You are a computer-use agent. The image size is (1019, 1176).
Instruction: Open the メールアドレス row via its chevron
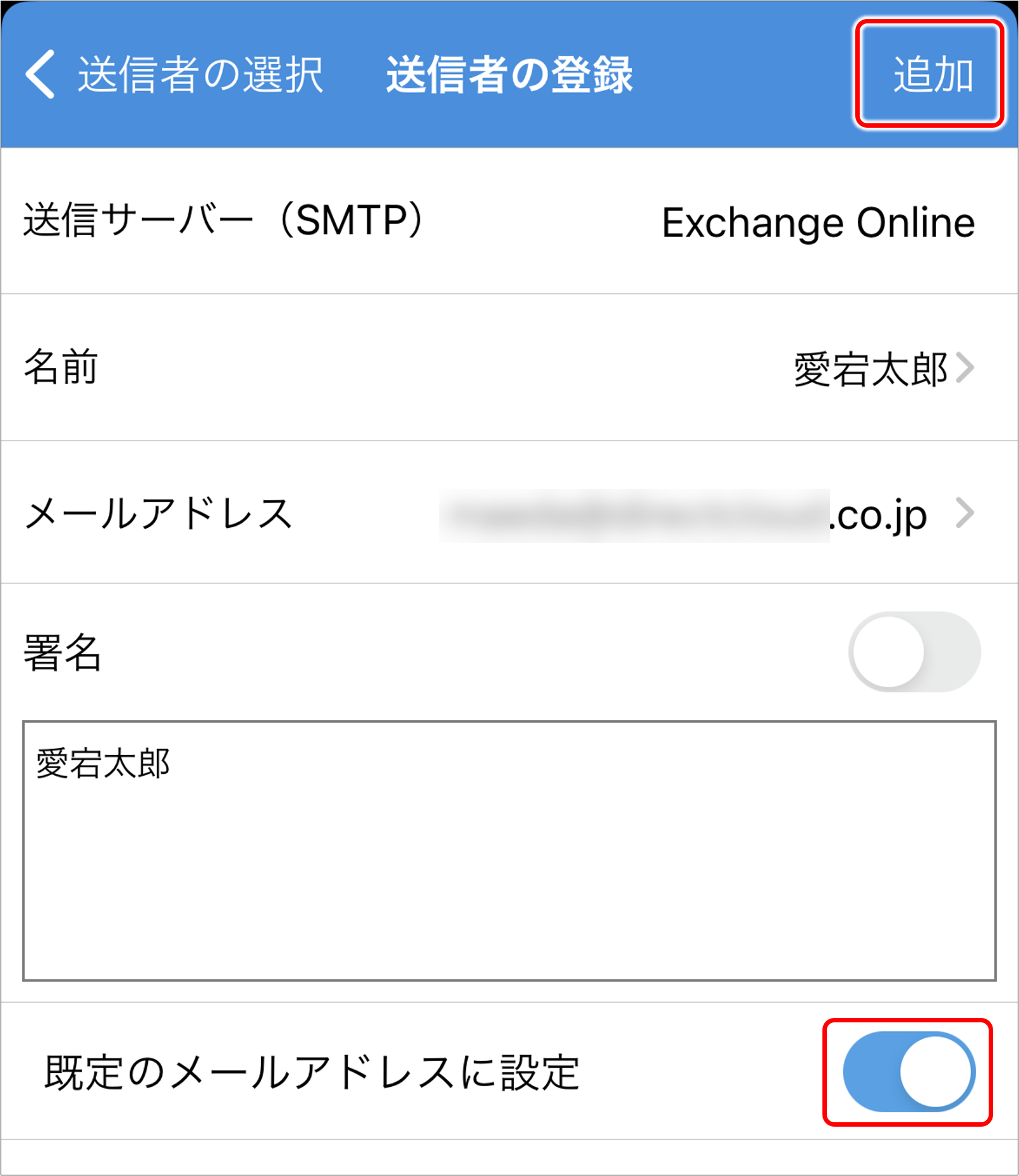[x=965, y=514]
